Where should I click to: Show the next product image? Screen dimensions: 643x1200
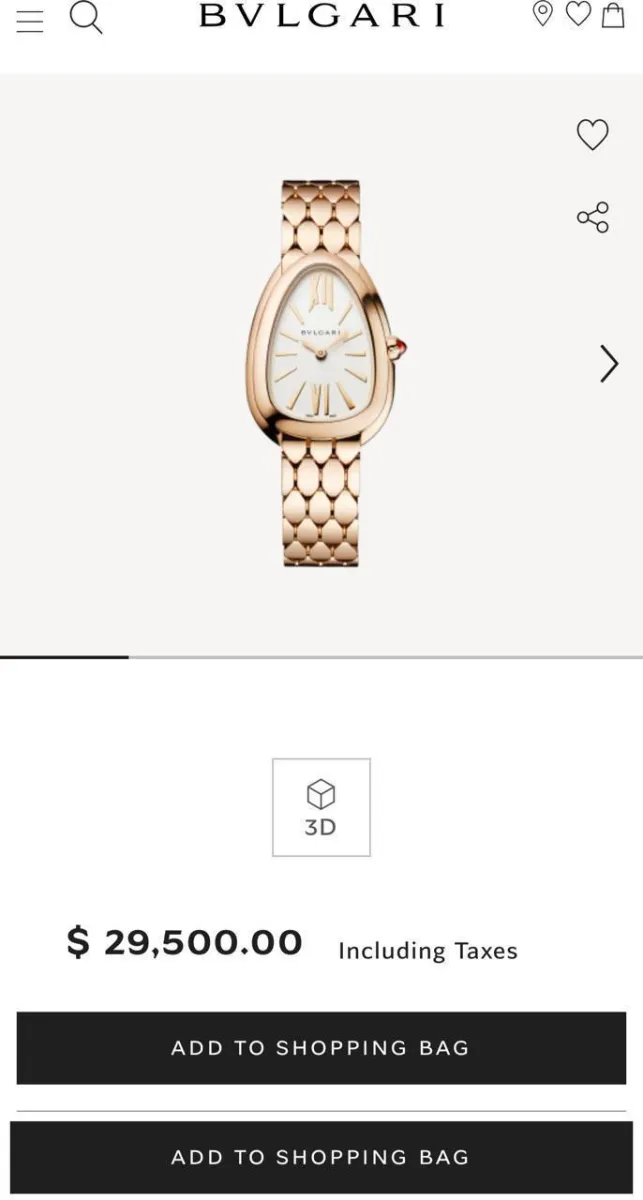pos(608,364)
